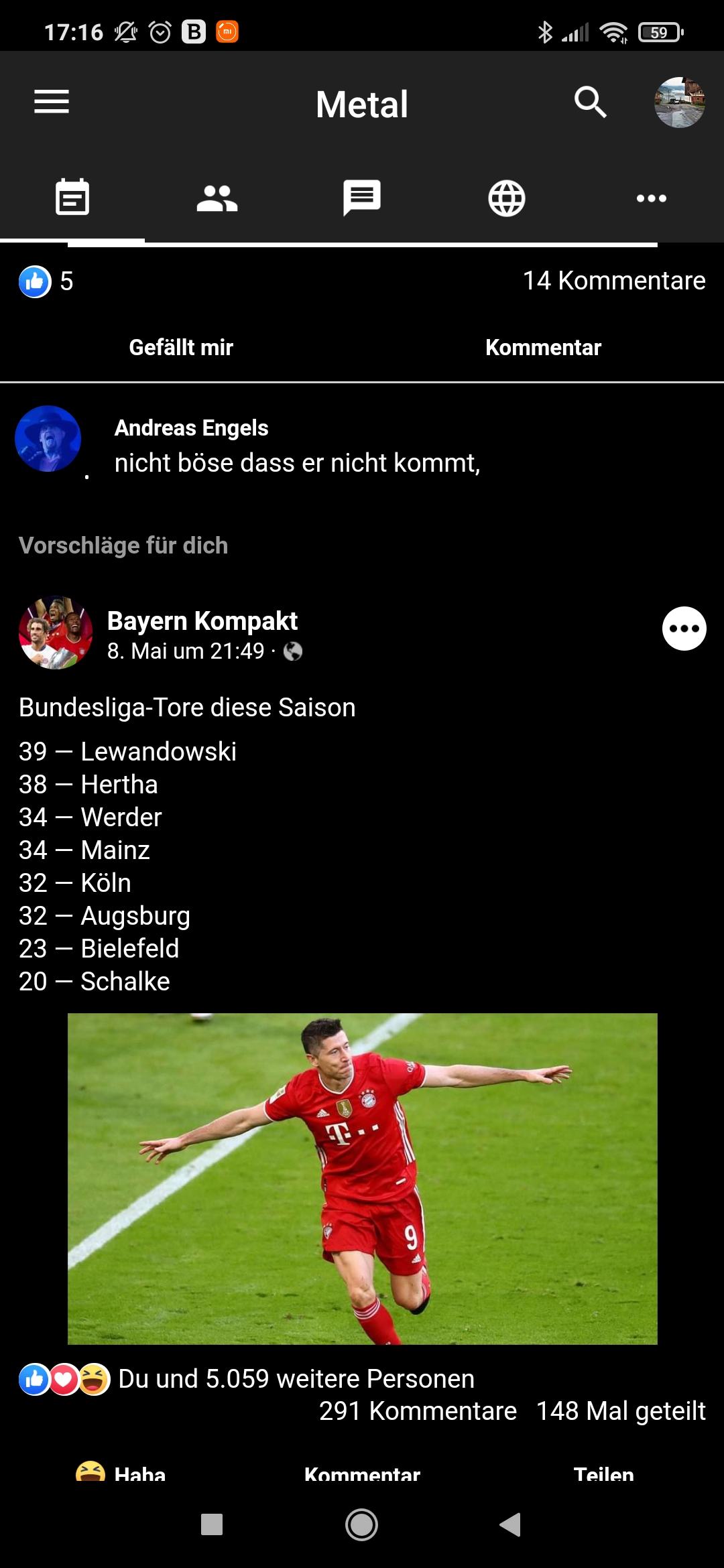The image size is (724, 1568).
Task: Open the hamburger drawer menu
Action: (x=52, y=102)
